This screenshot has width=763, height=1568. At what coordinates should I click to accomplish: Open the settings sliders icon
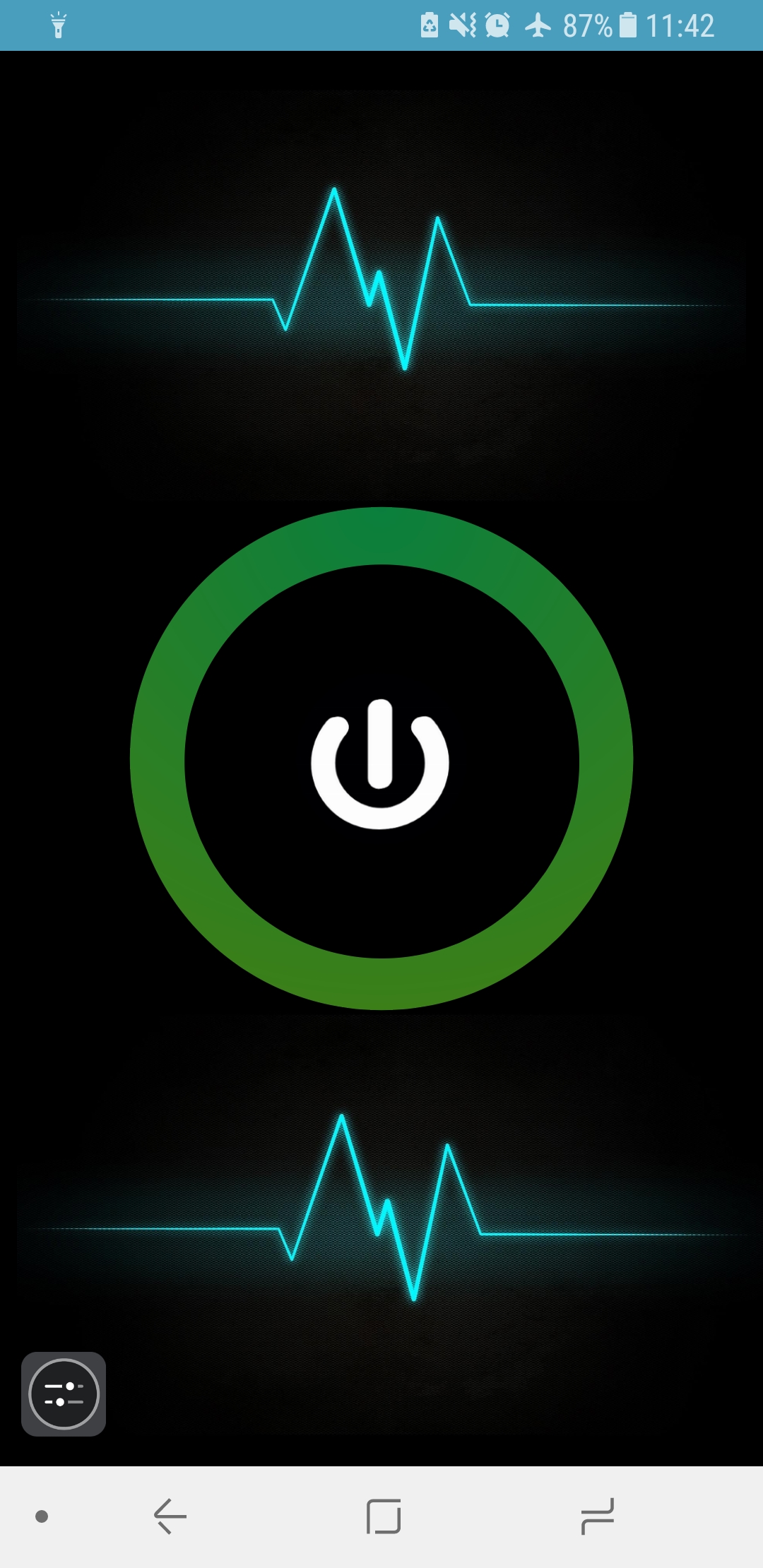pos(64,1394)
